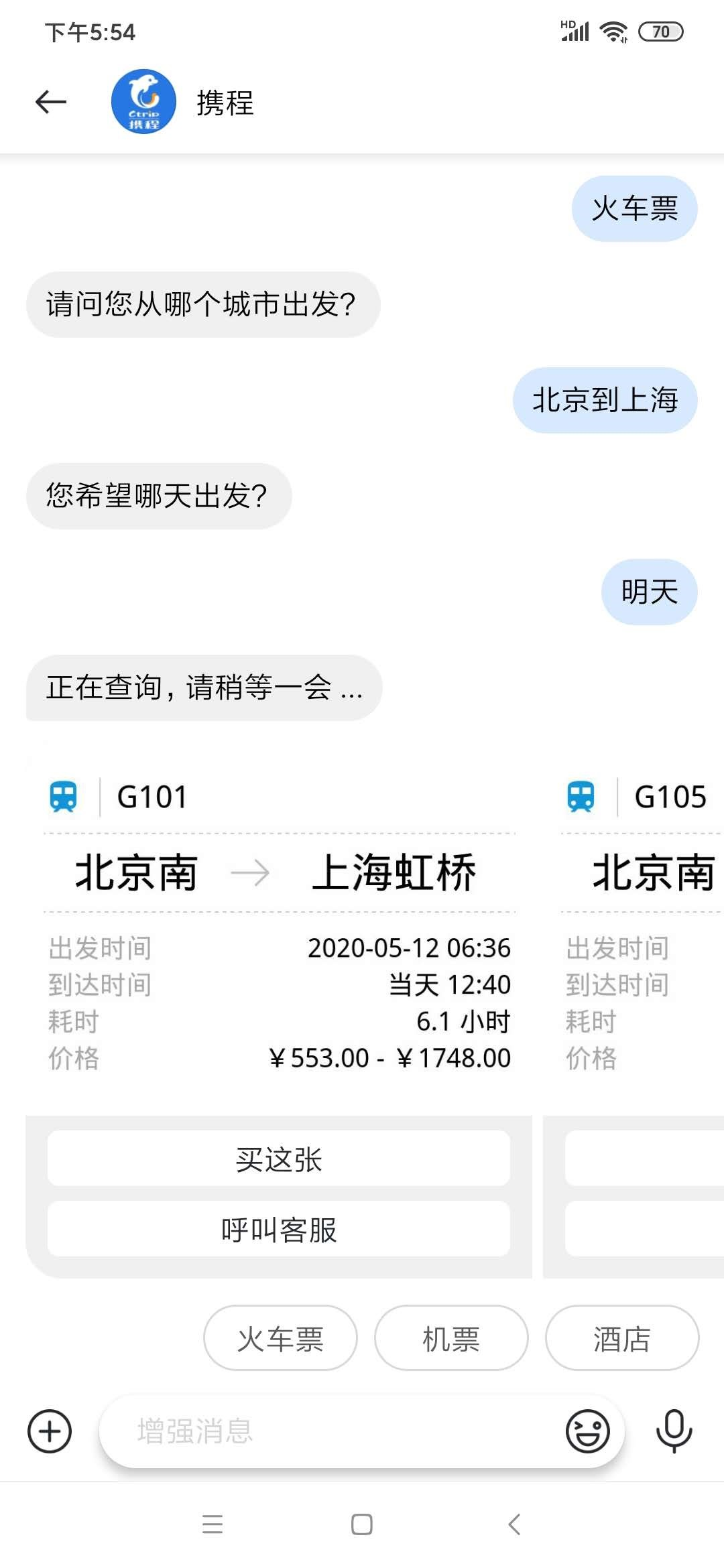
Task: Open recent apps from the navigation bar
Action: (213, 1524)
